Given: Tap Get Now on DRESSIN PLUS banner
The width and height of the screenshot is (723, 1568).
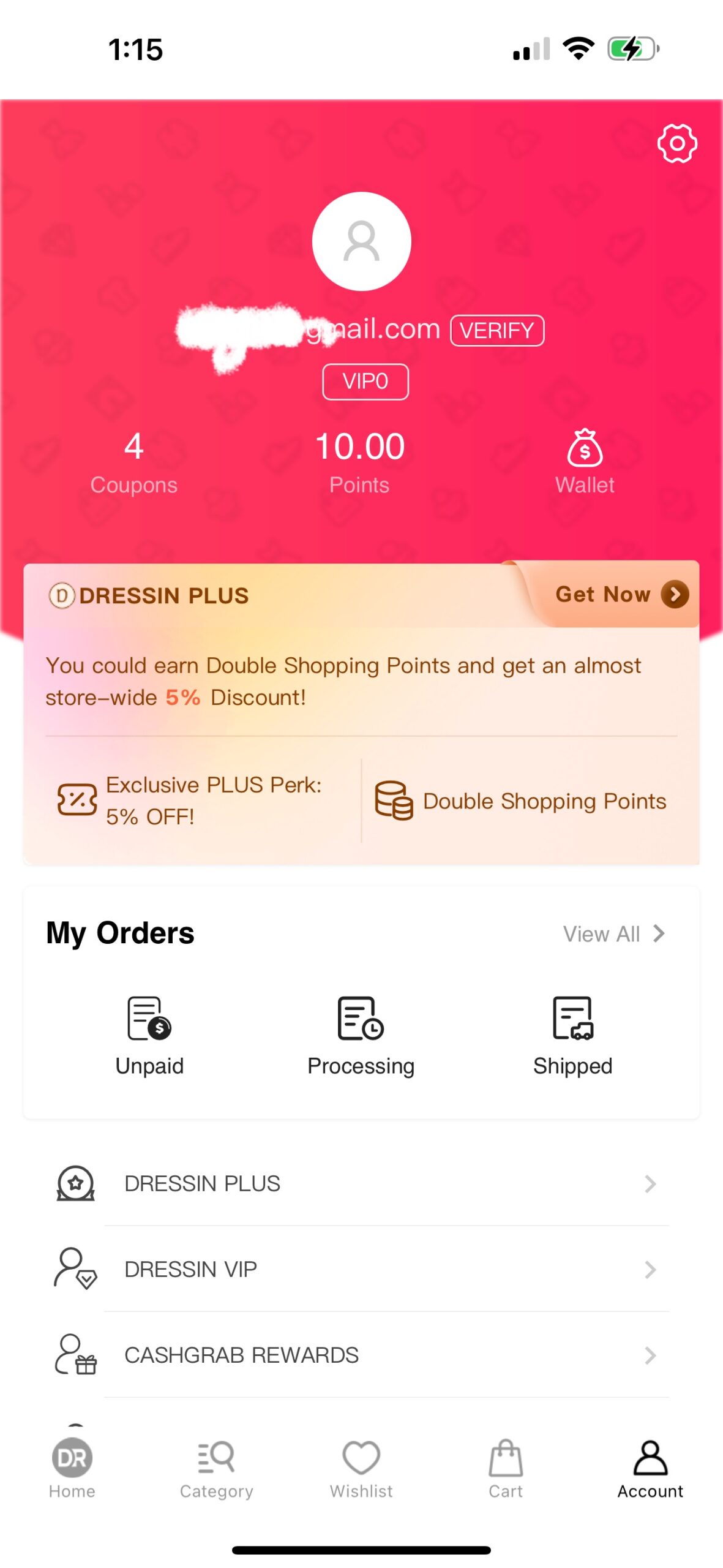Looking at the screenshot, I should [x=620, y=594].
